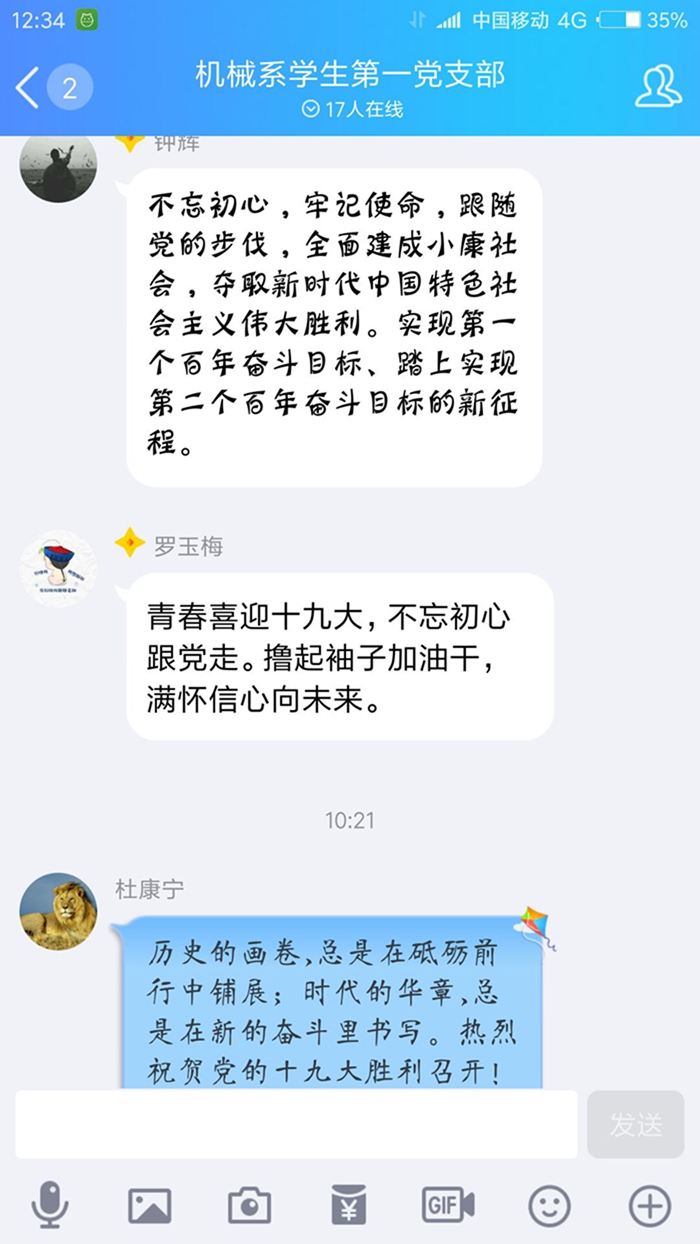The width and height of the screenshot is (700, 1244).
Task: Launch the camera to take a photo
Action: pos(249,1206)
